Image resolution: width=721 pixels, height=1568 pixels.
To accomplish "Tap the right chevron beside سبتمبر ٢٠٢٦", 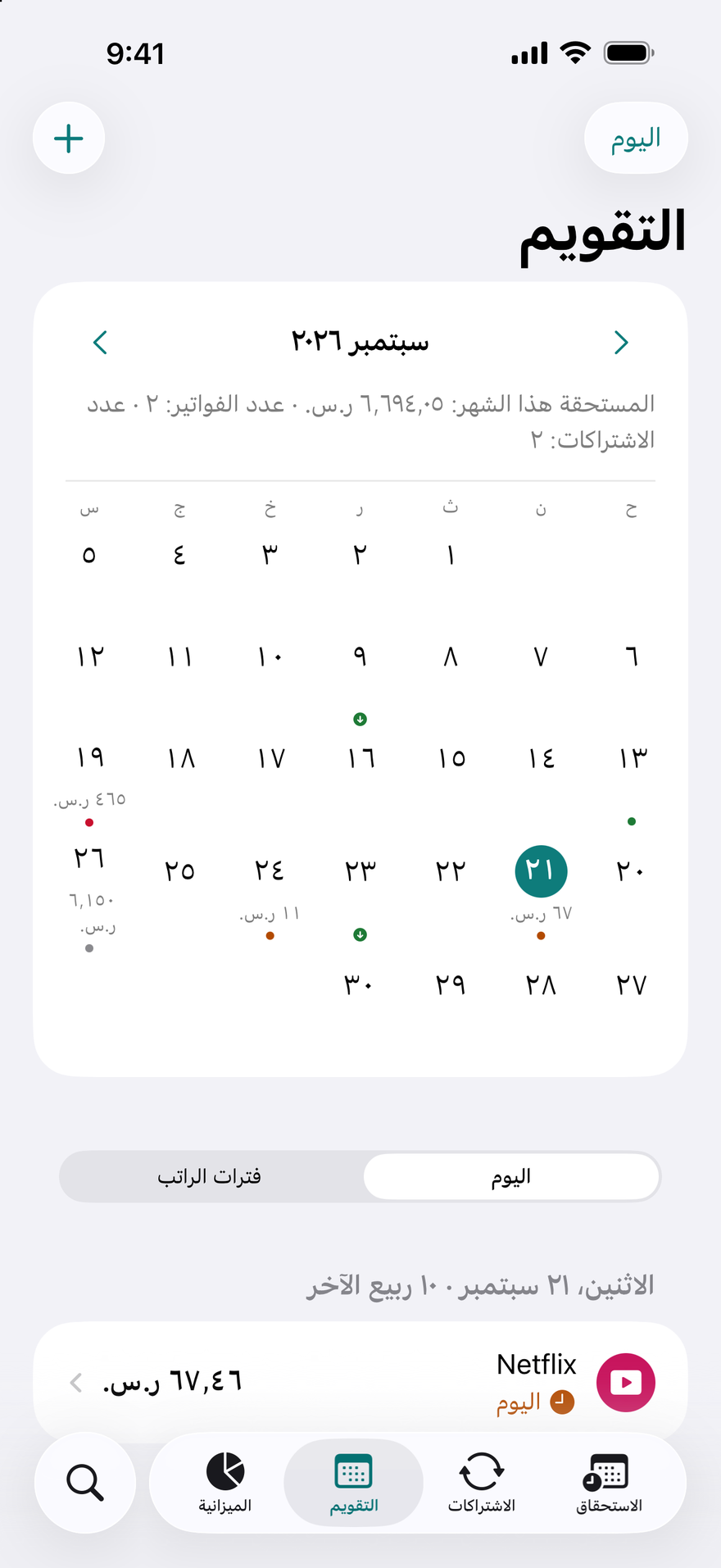I will [x=621, y=342].
